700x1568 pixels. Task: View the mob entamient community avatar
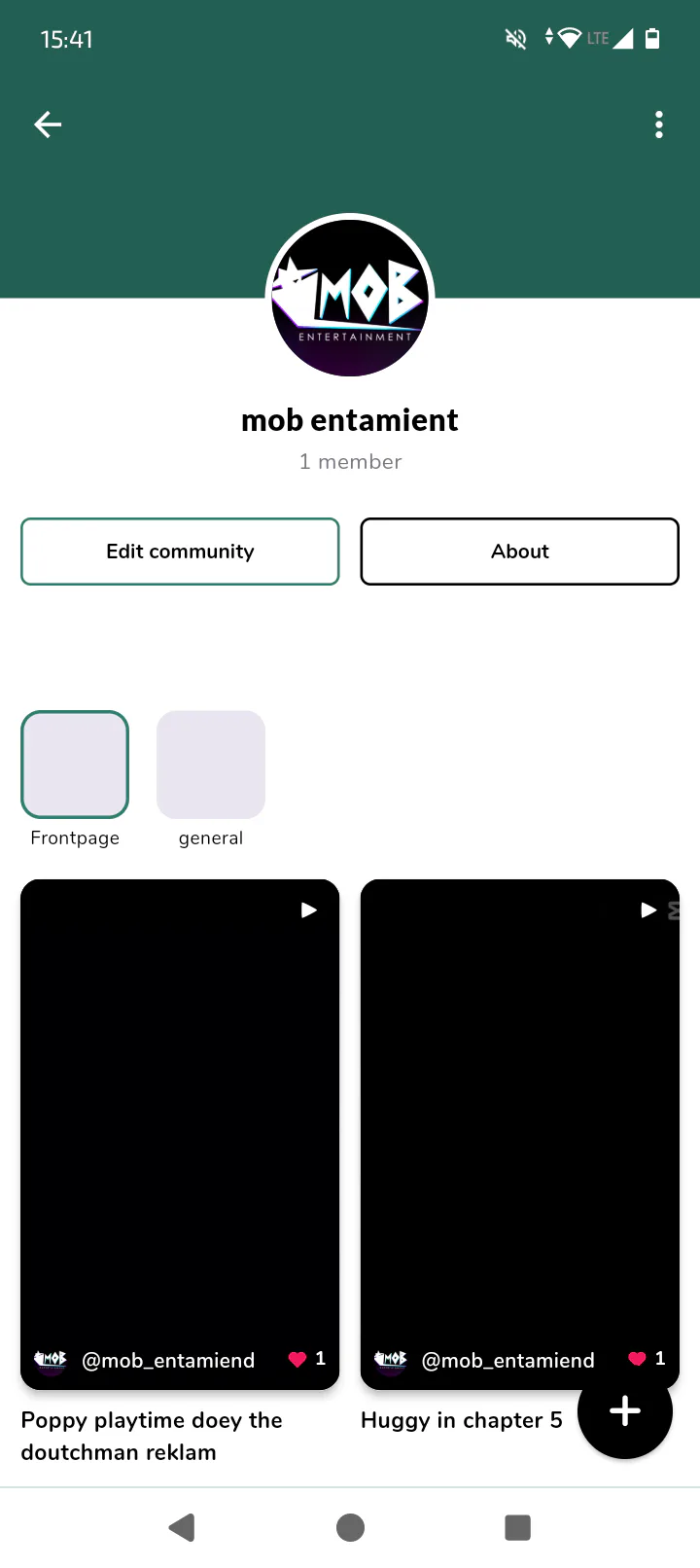(350, 298)
